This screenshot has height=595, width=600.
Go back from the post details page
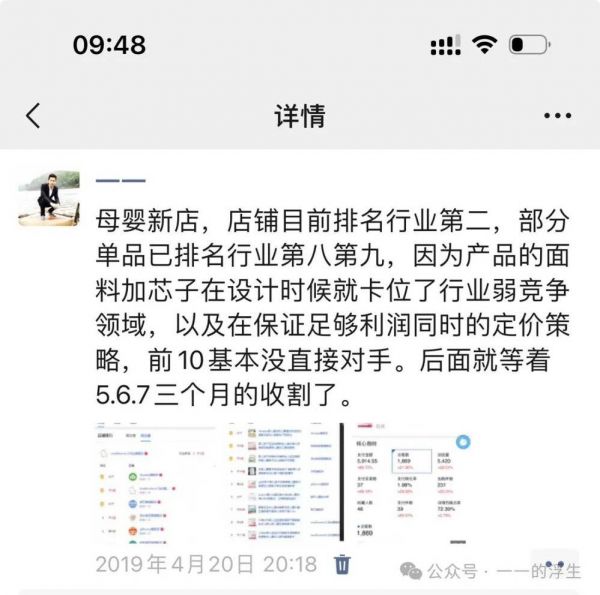tap(33, 116)
